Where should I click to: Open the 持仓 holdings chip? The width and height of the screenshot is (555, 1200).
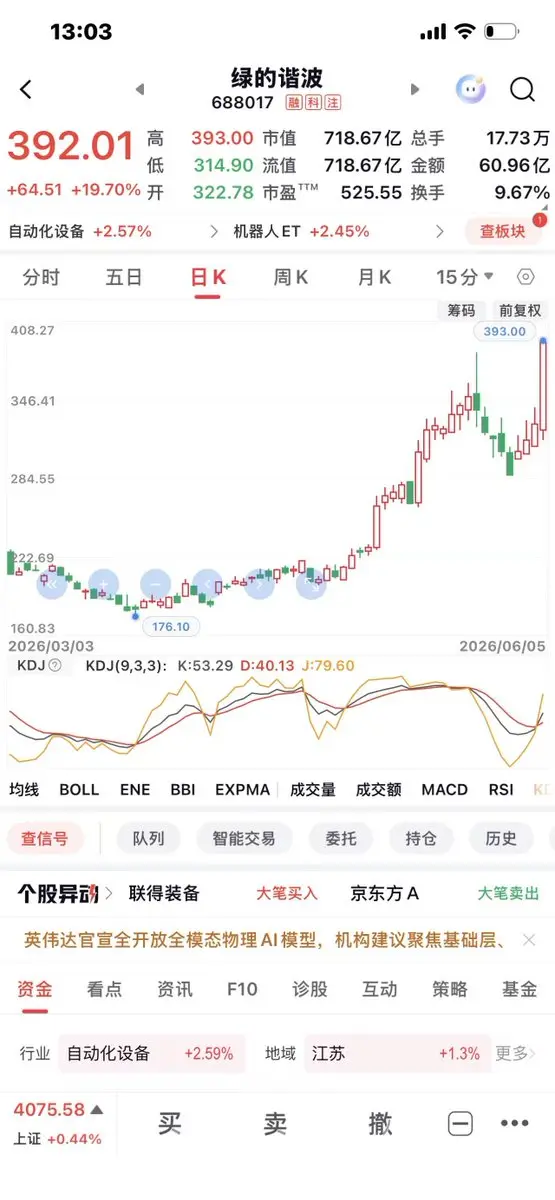click(420, 838)
